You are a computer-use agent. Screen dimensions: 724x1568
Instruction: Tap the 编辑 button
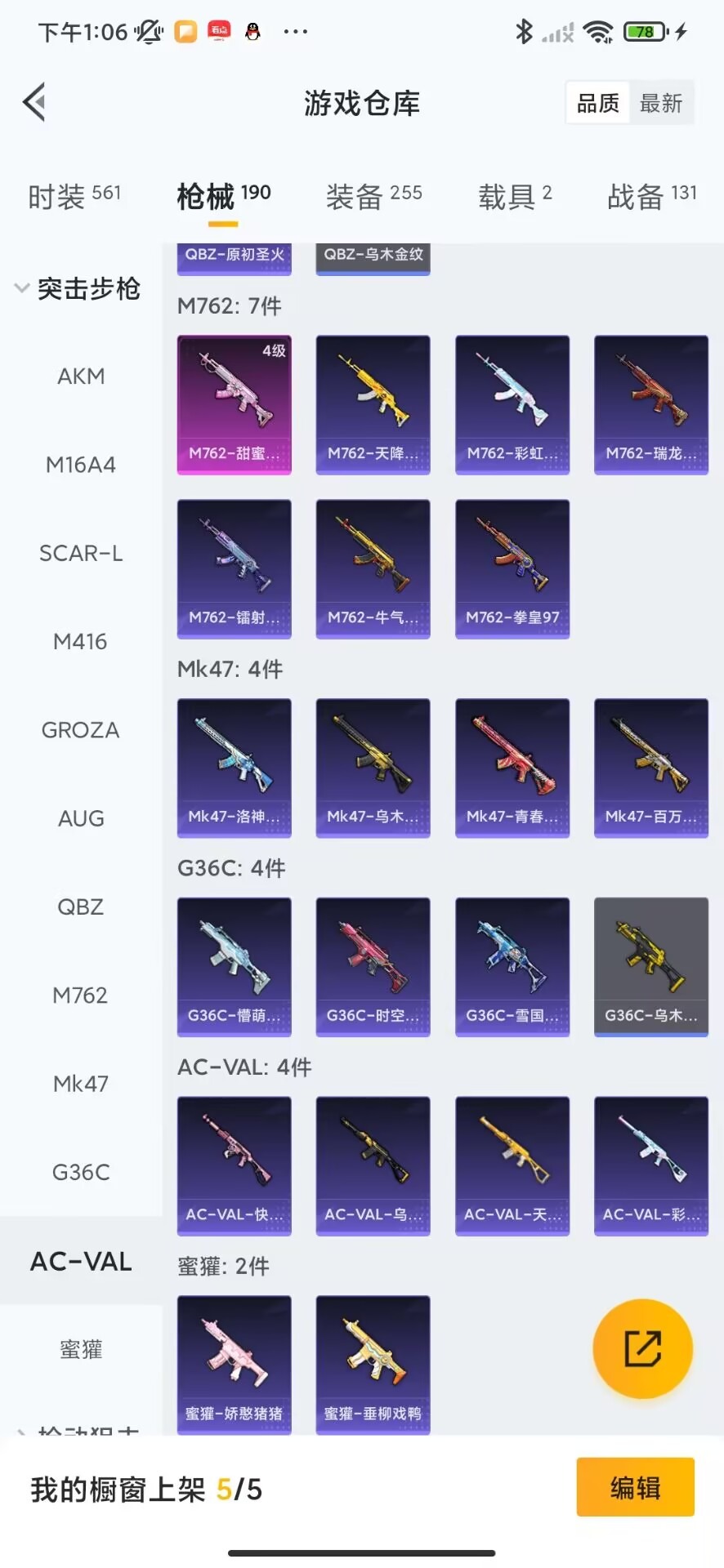635,1487
